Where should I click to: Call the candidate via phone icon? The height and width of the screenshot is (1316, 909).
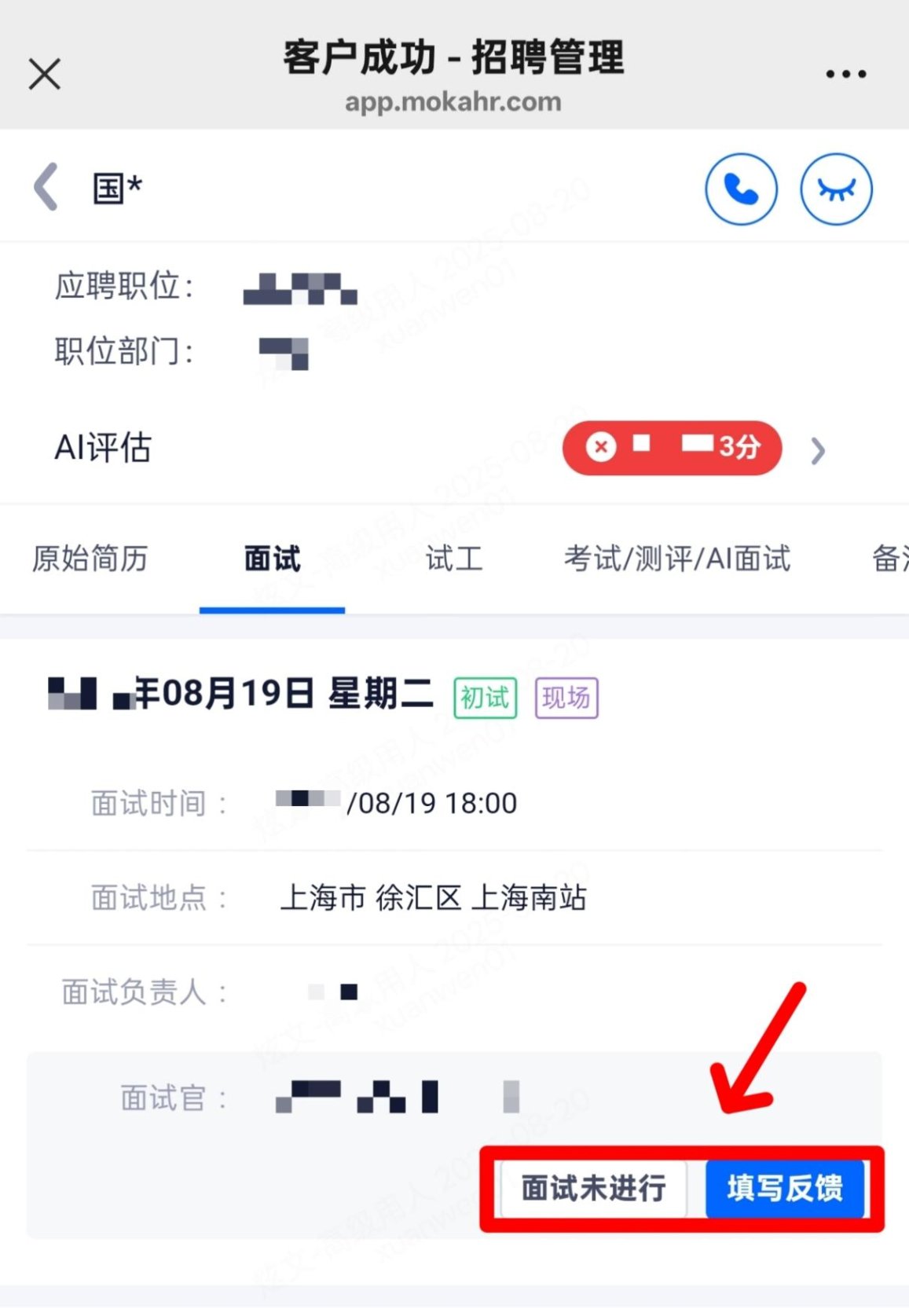(741, 189)
